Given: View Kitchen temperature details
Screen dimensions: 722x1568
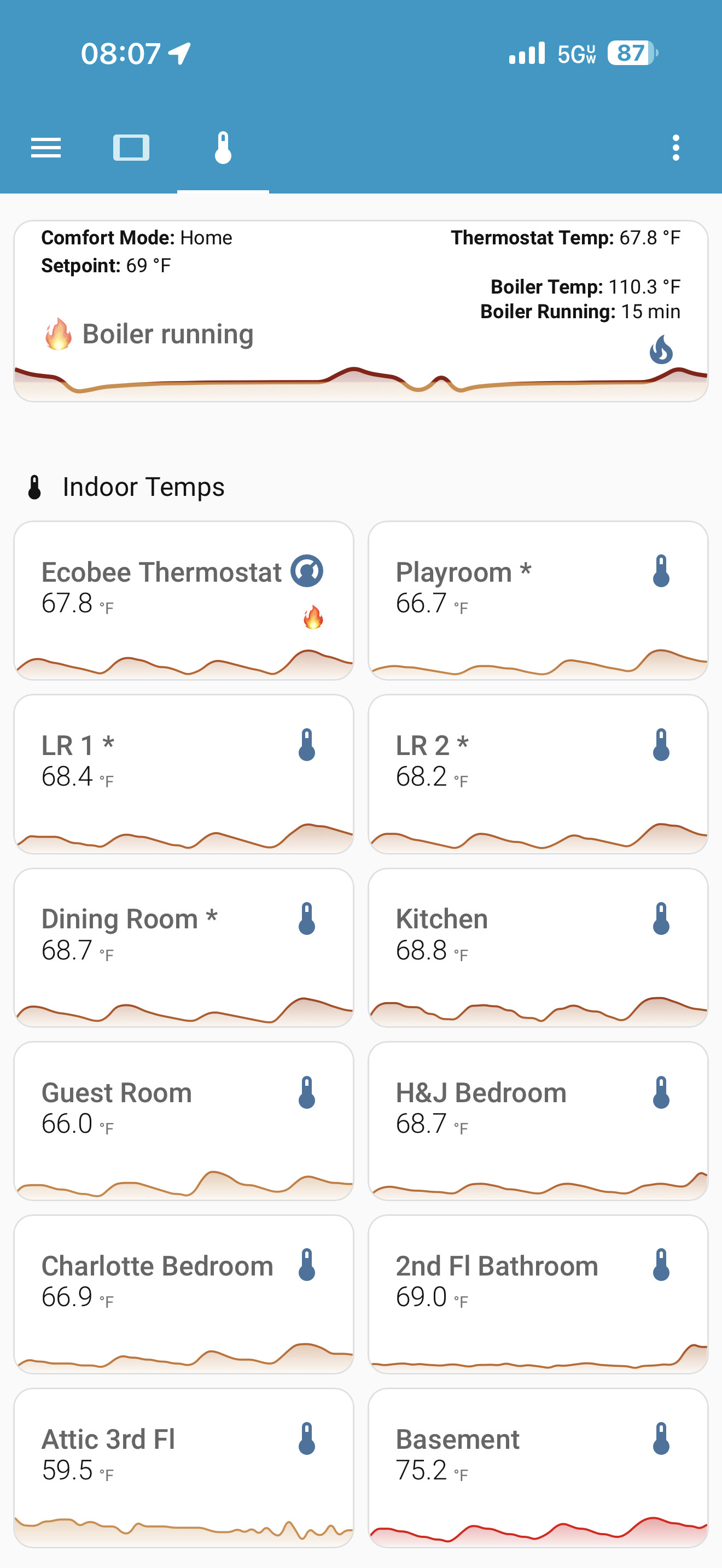Looking at the screenshot, I should (x=538, y=947).
